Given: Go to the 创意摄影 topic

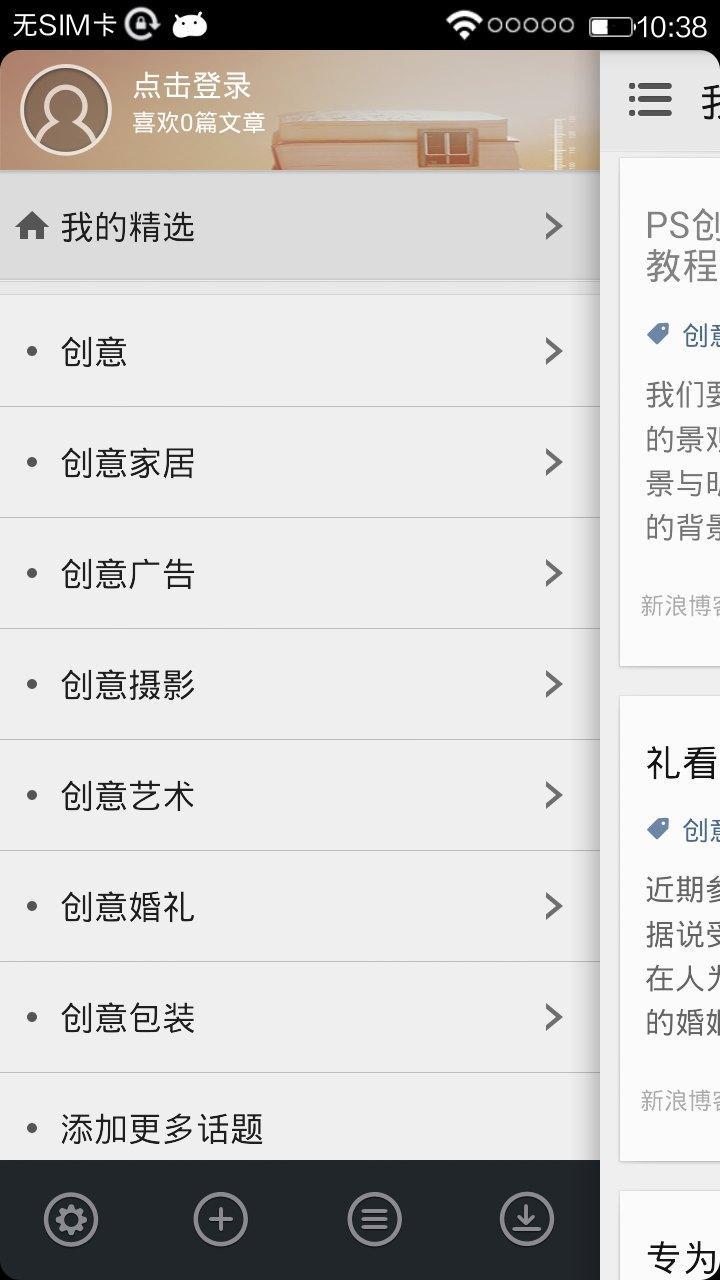Looking at the screenshot, I should (300, 684).
